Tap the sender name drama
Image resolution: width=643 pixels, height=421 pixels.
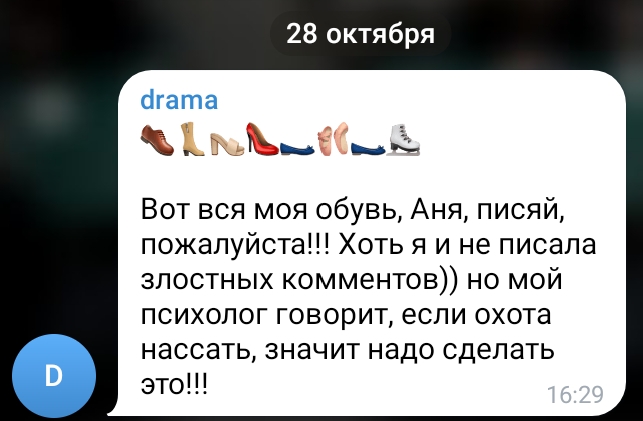[x=179, y=100]
